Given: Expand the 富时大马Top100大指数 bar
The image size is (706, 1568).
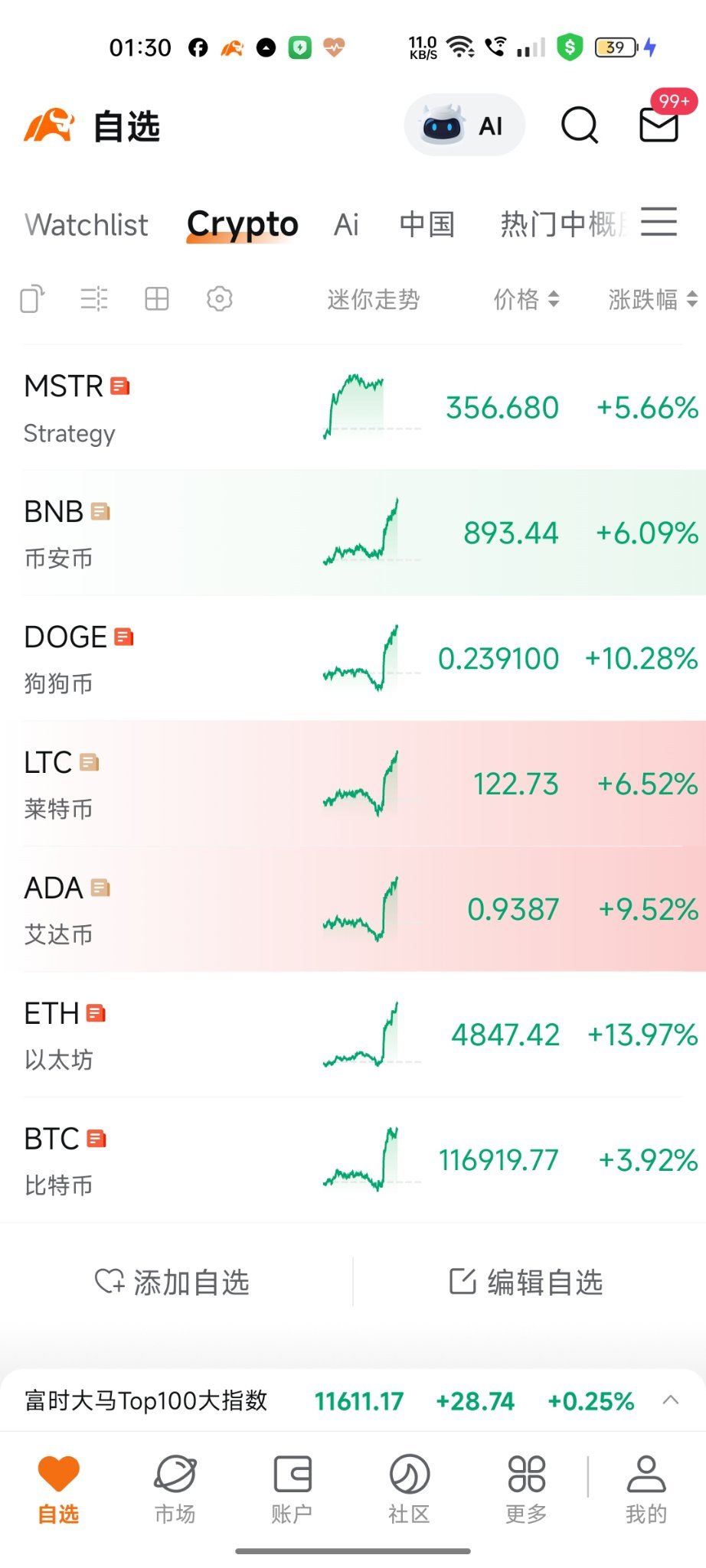Looking at the screenshot, I should point(671,1400).
